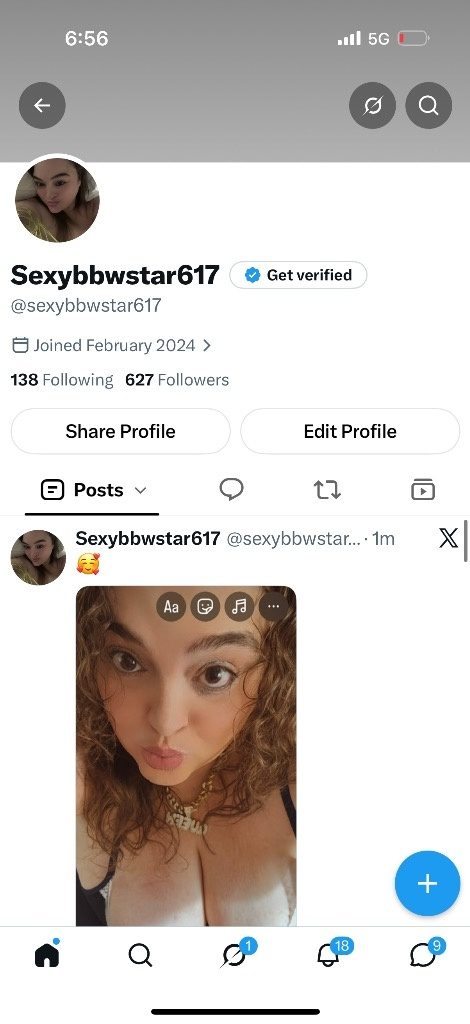
Task: Tap the Get verified button
Action: [x=298, y=275]
